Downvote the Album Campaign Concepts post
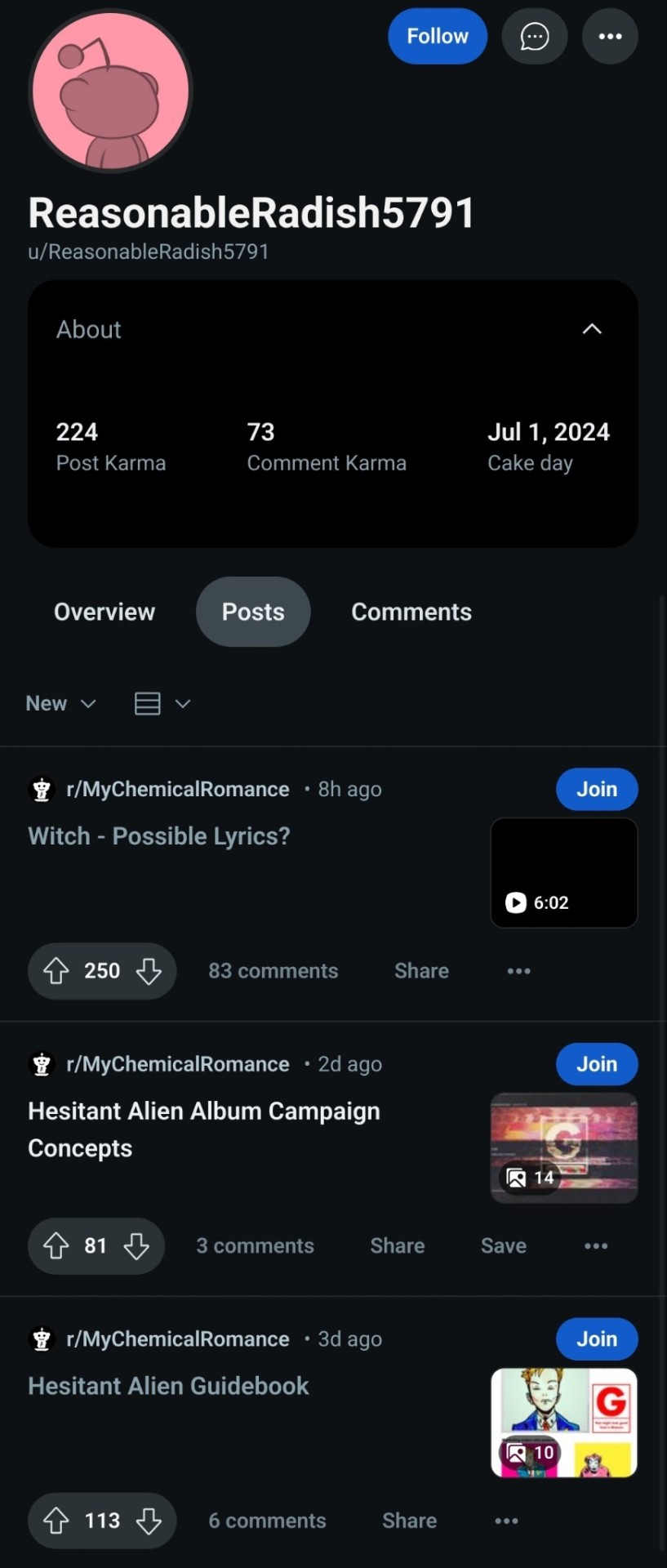Image resolution: width=667 pixels, height=1568 pixels. 136,1246
